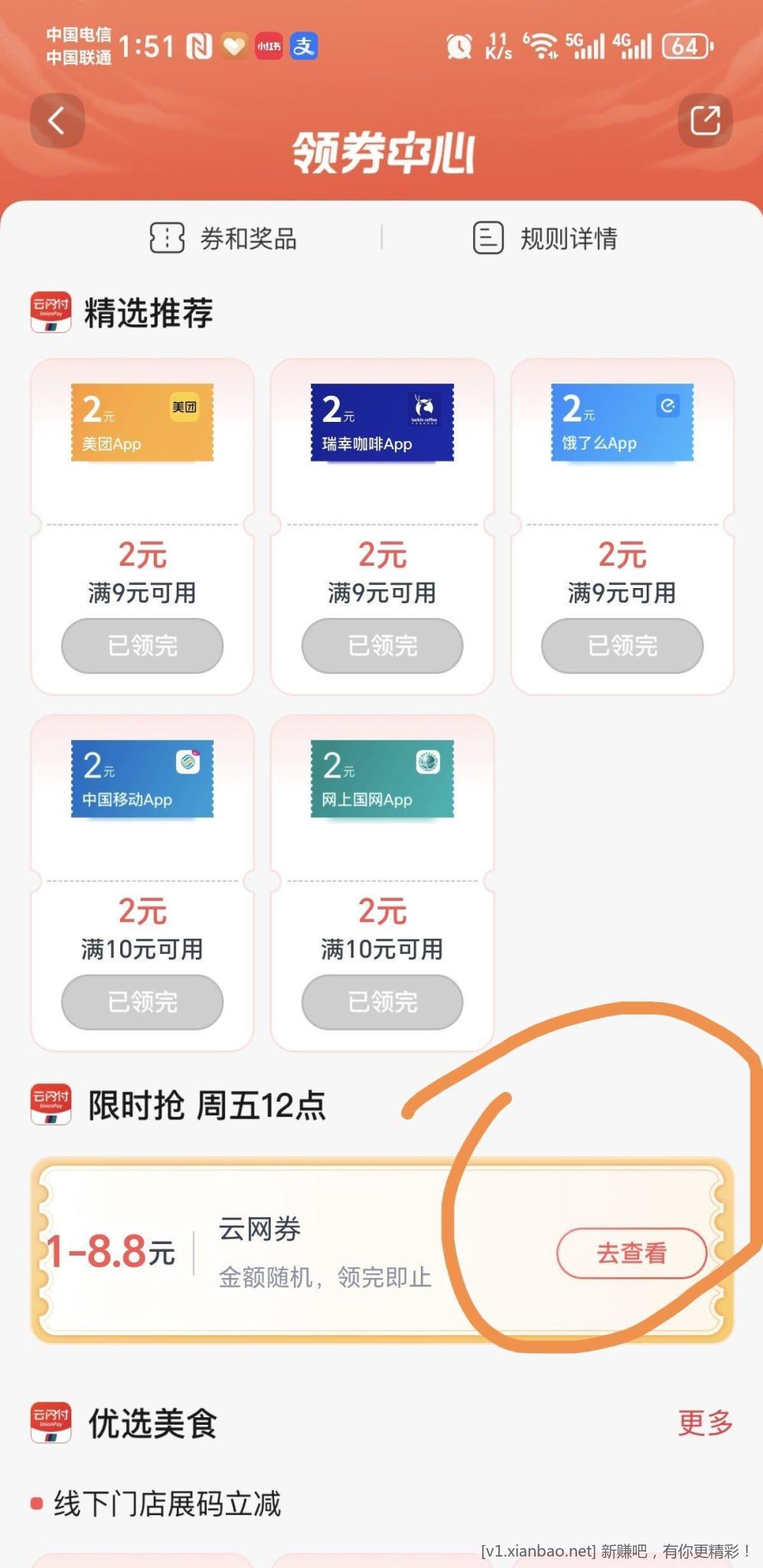Image resolution: width=763 pixels, height=1568 pixels.
Task: Open 券和奖品 section
Action: (x=223, y=238)
